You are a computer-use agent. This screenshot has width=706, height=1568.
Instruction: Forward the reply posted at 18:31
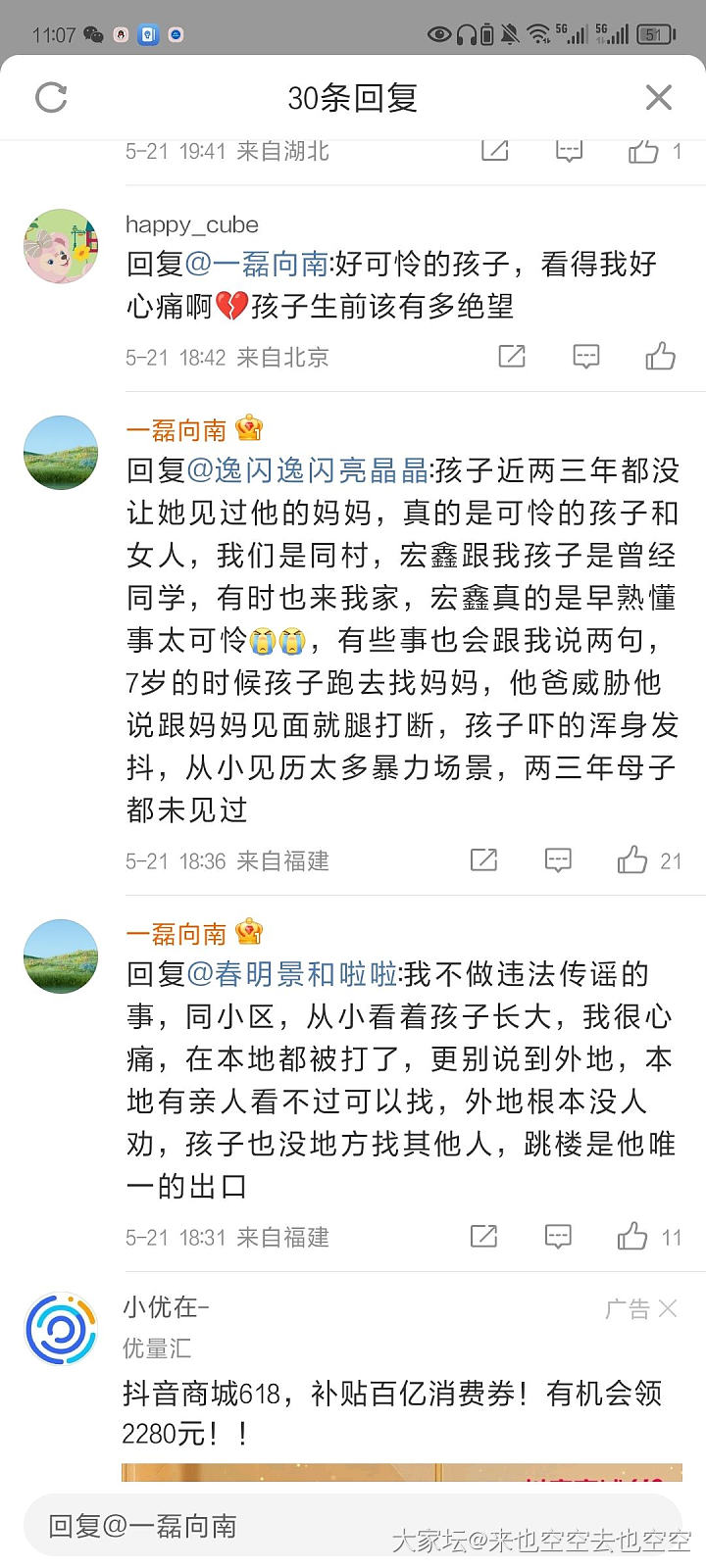[484, 1237]
